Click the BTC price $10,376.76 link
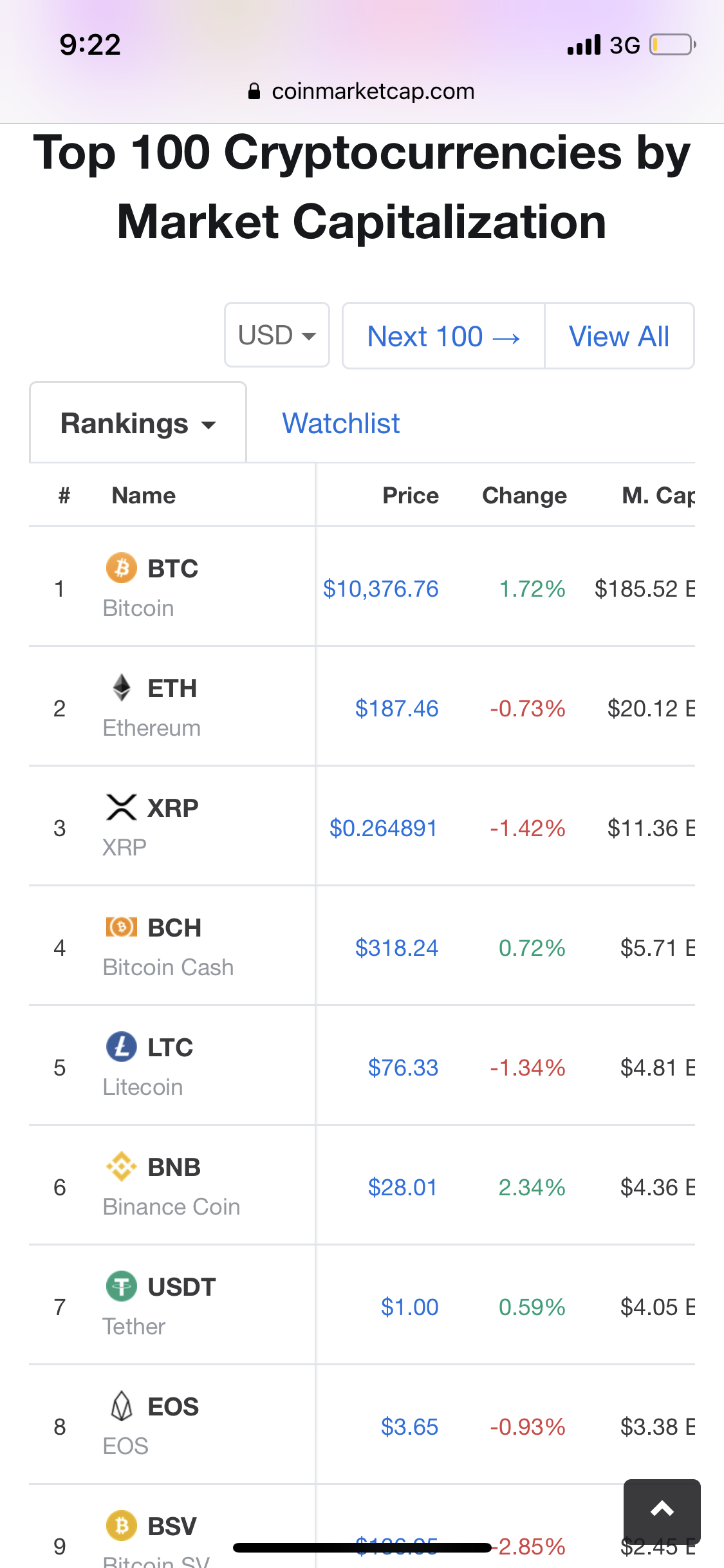Viewport: 724px width, 1568px height. coord(380,588)
